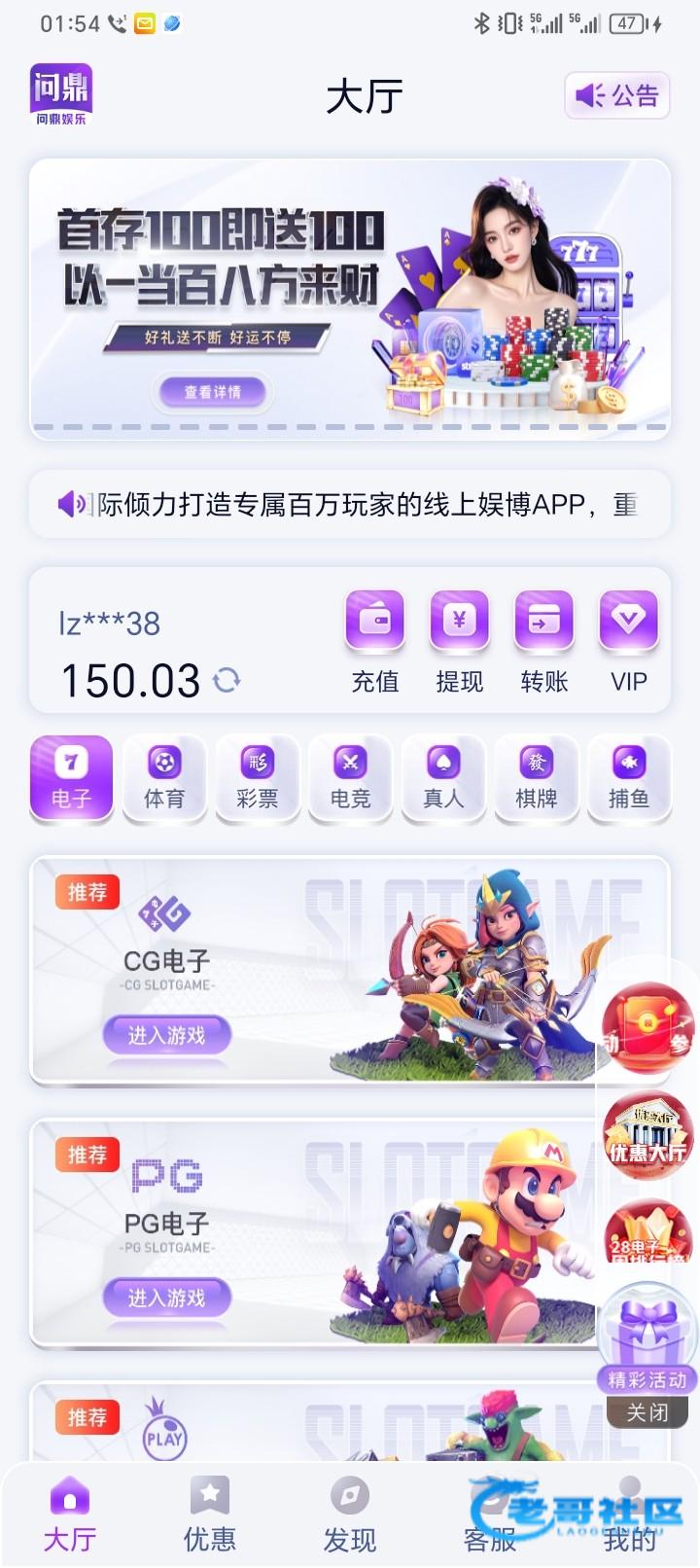The width and height of the screenshot is (700, 1568).
Task: Open 提现 withdrawal
Action: 459,640
